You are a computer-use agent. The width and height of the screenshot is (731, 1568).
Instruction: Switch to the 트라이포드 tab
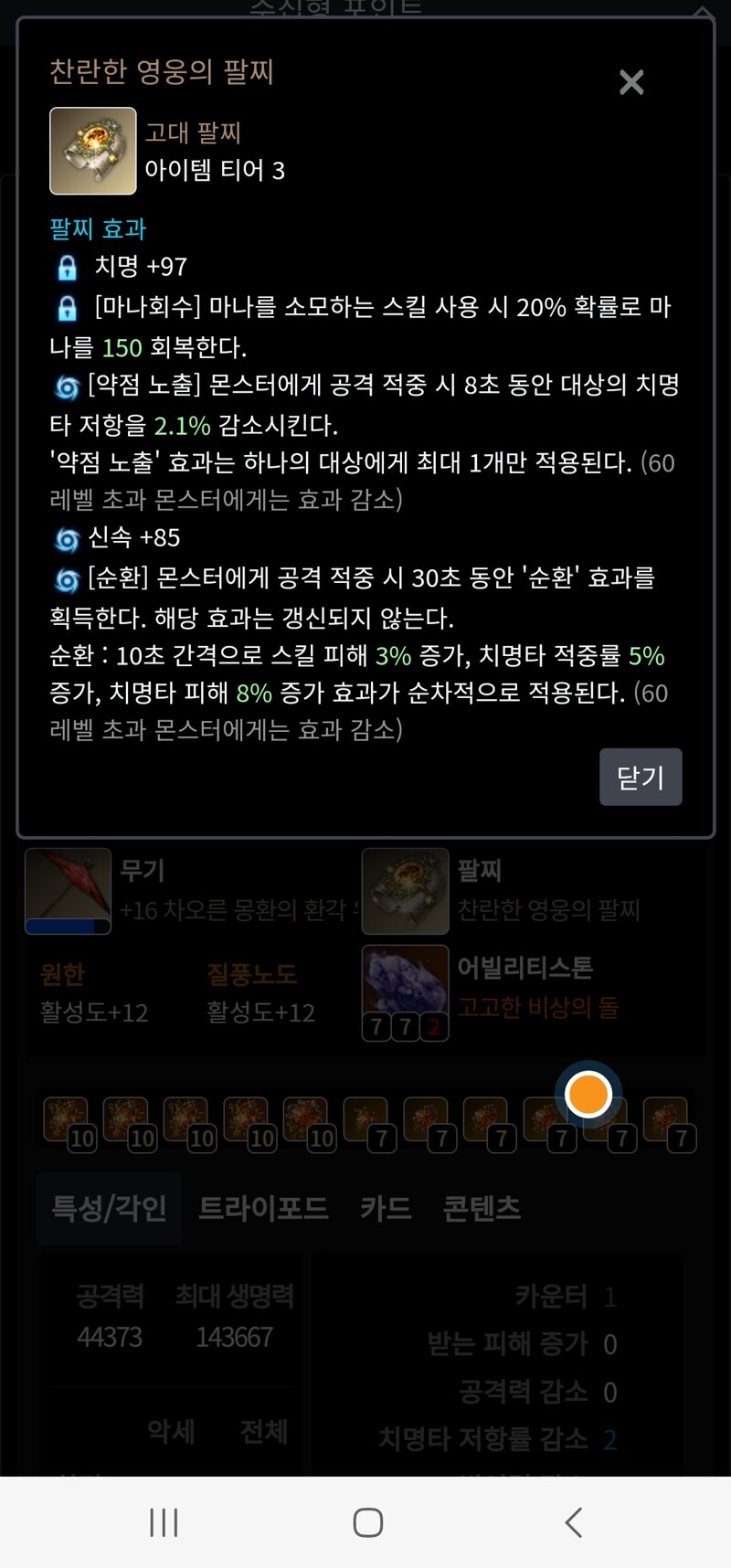coord(263,1208)
